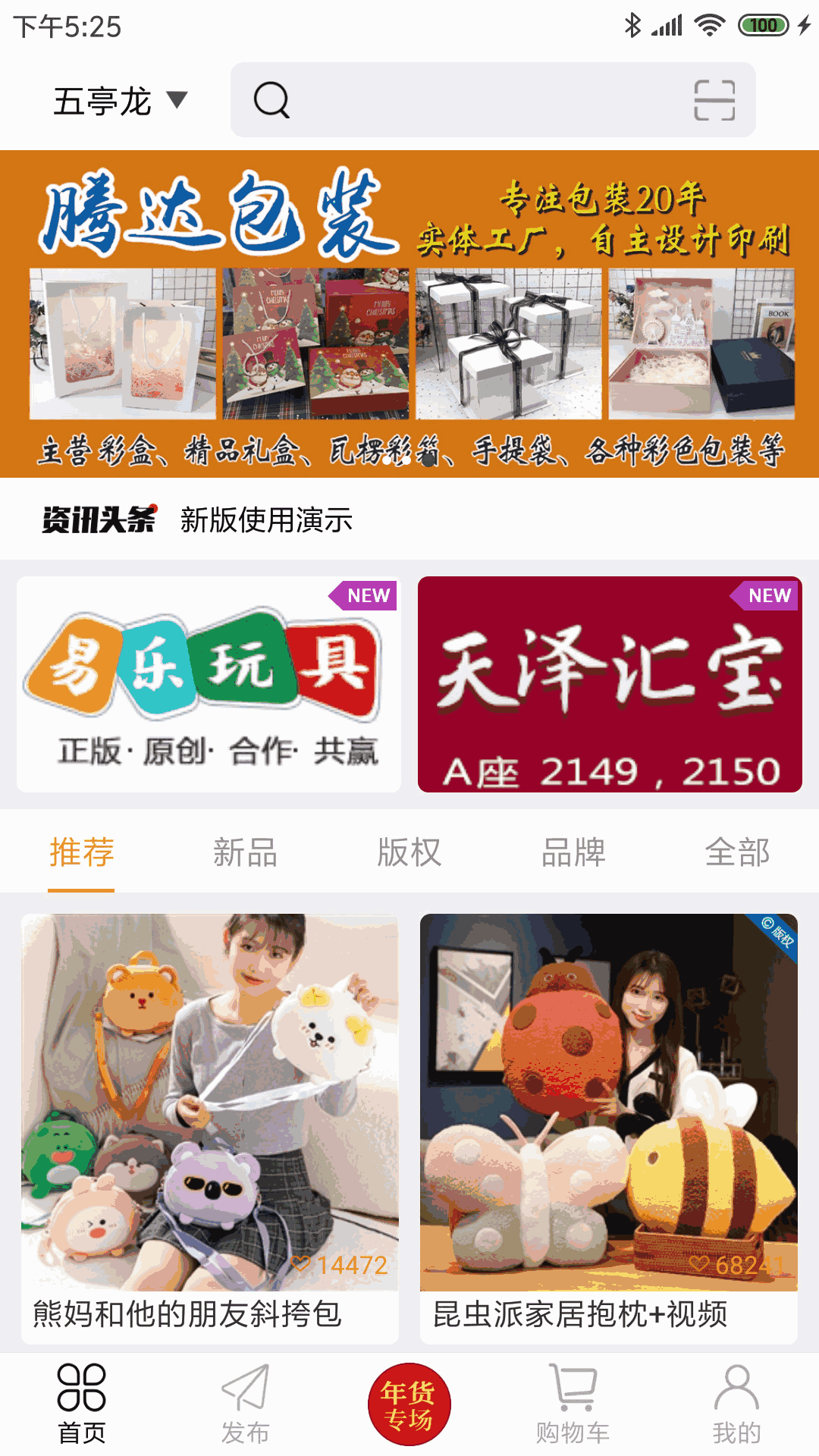Switch to the 新品 tab
This screenshot has height=1456, width=819.
pyautogui.click(x=245, y=852)
